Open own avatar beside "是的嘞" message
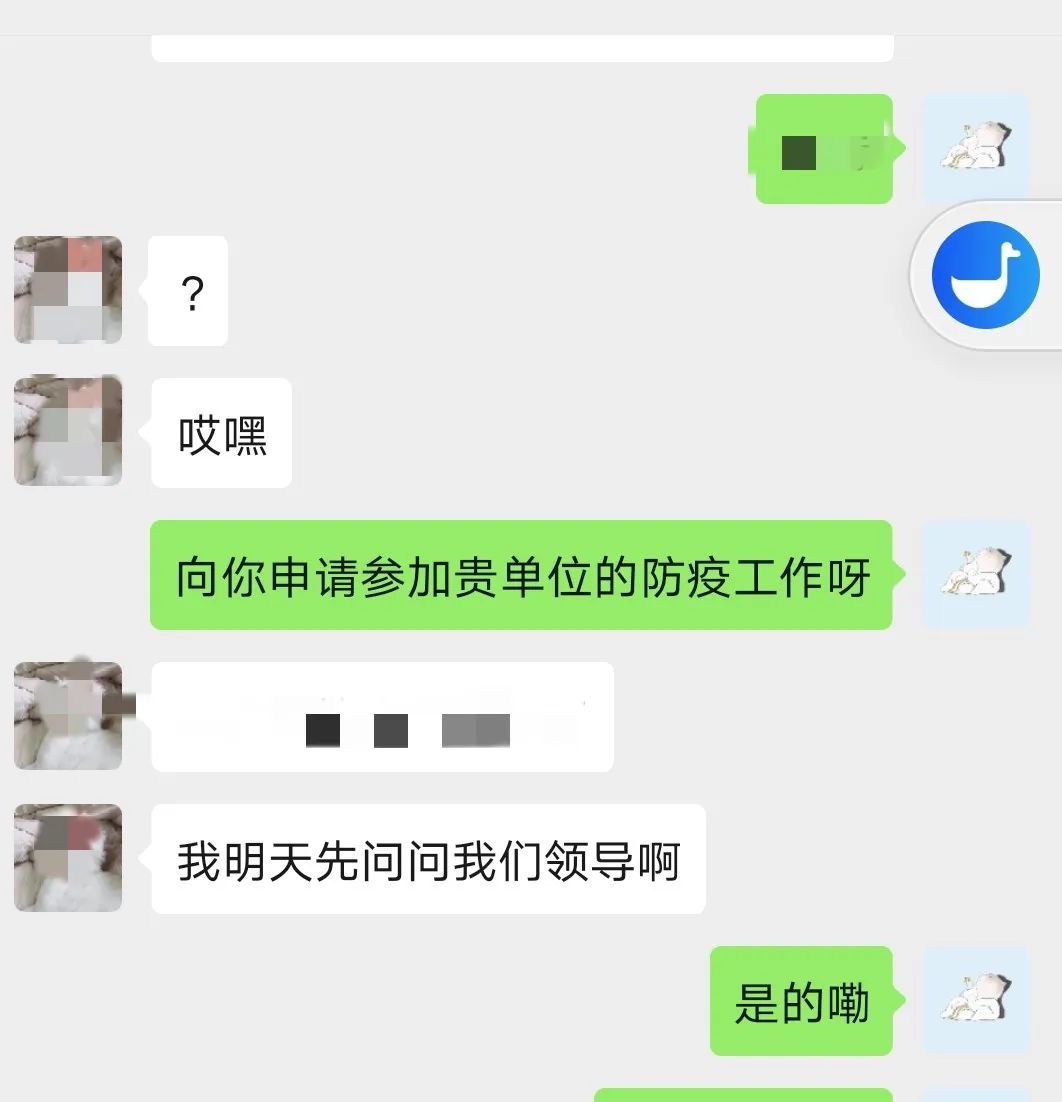The height and width of the screenshot is (1102, 1062). tap(975, 1000)
